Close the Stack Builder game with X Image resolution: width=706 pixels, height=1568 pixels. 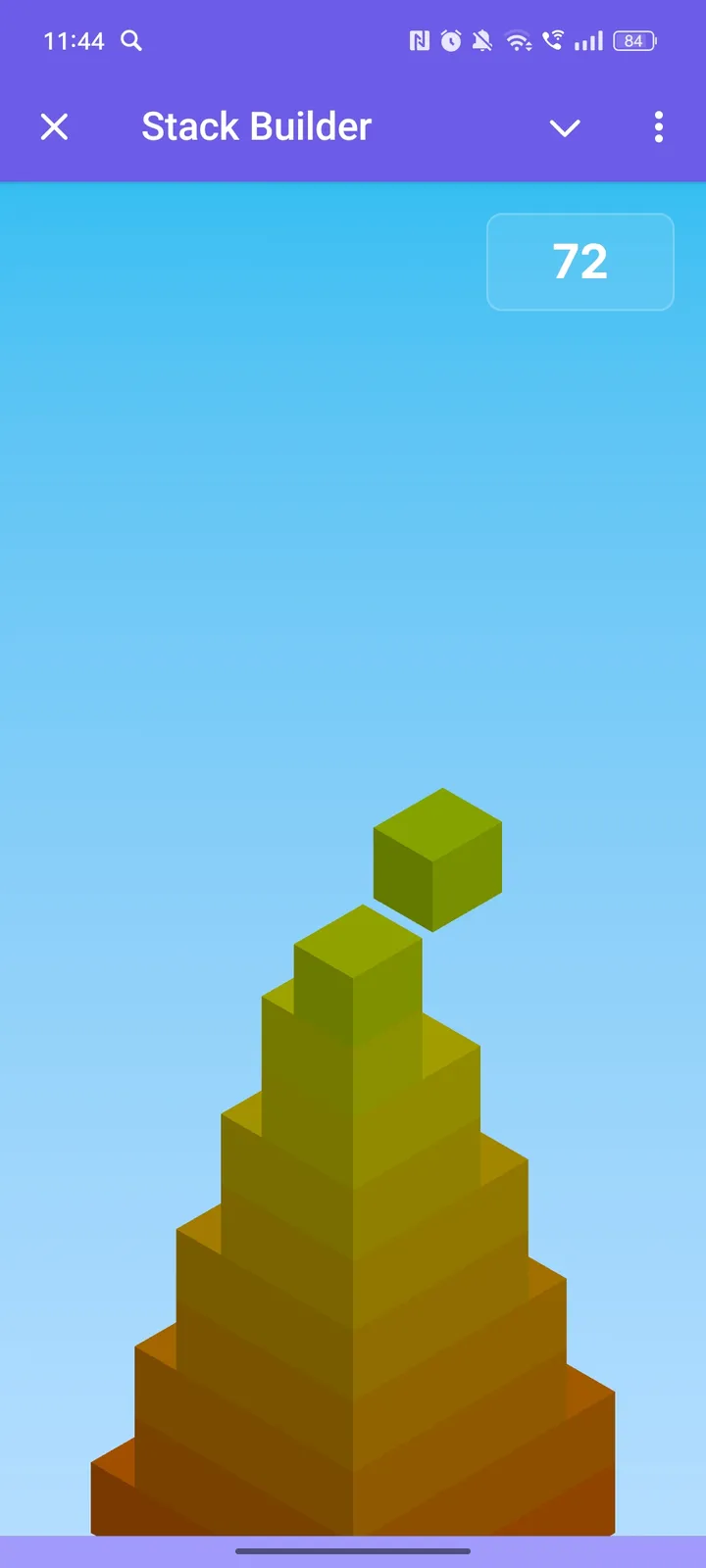point(54,126)
